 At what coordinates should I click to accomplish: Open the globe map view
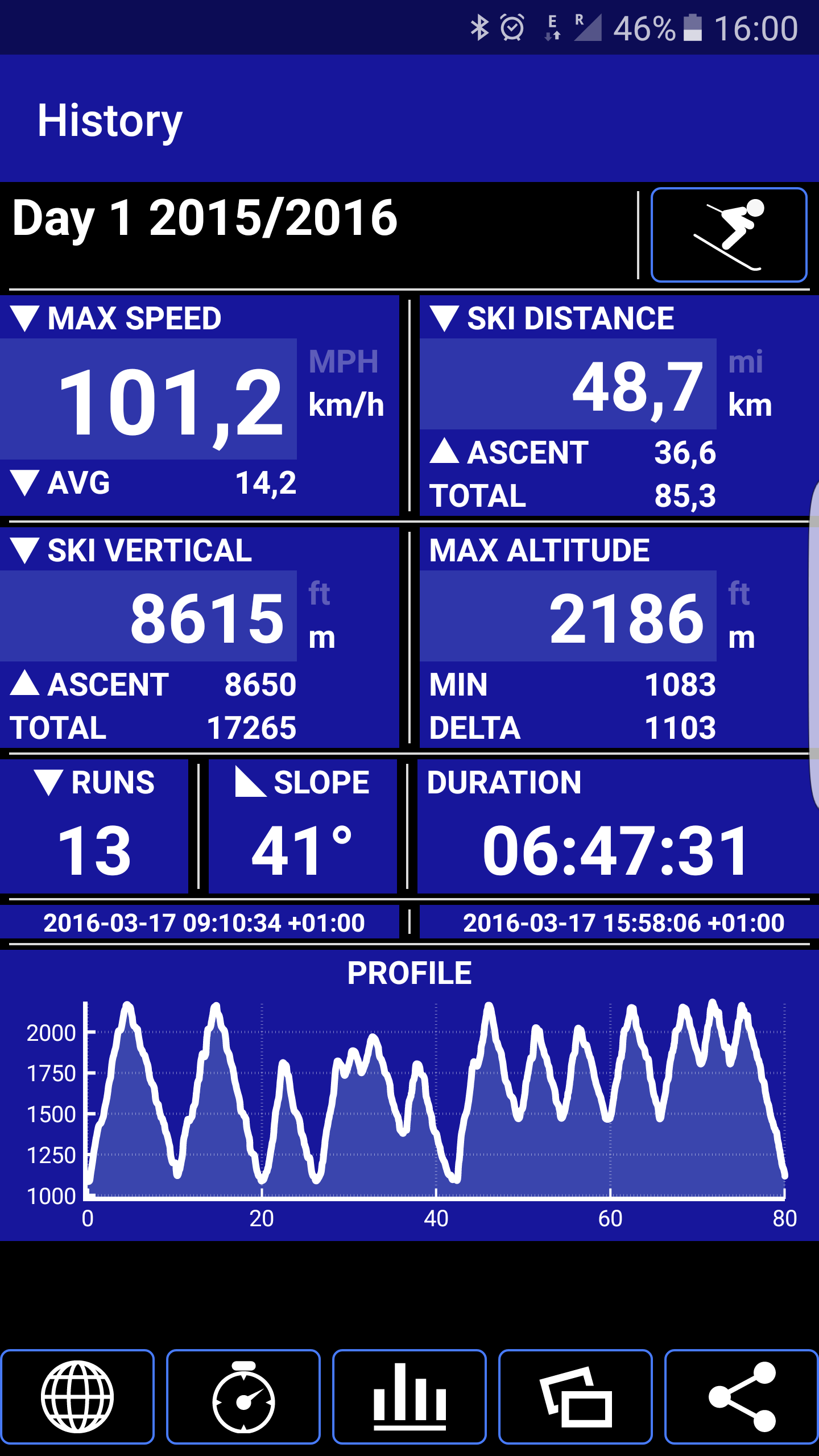[x=77, y=1396]
